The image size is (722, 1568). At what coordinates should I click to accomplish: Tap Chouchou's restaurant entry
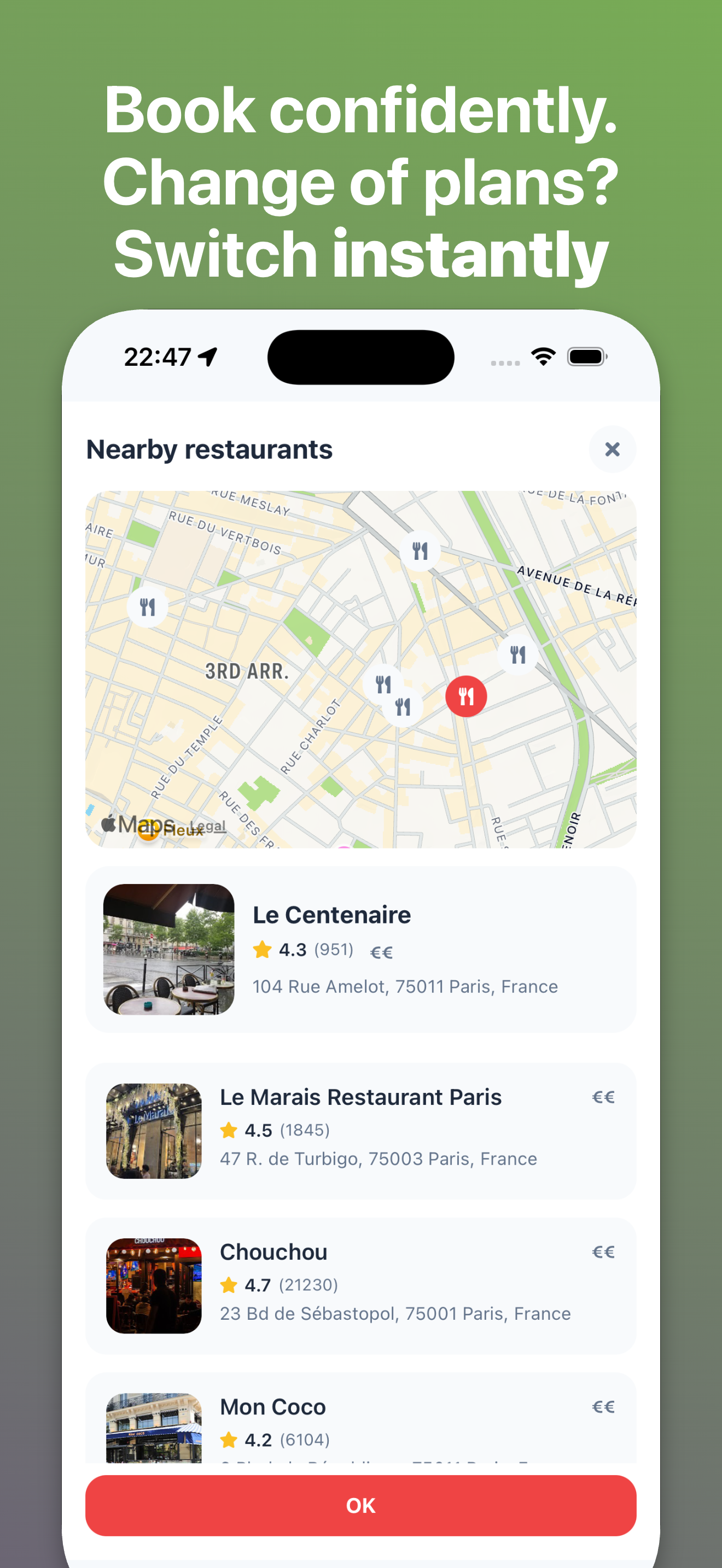click(x=361, y=1286)
